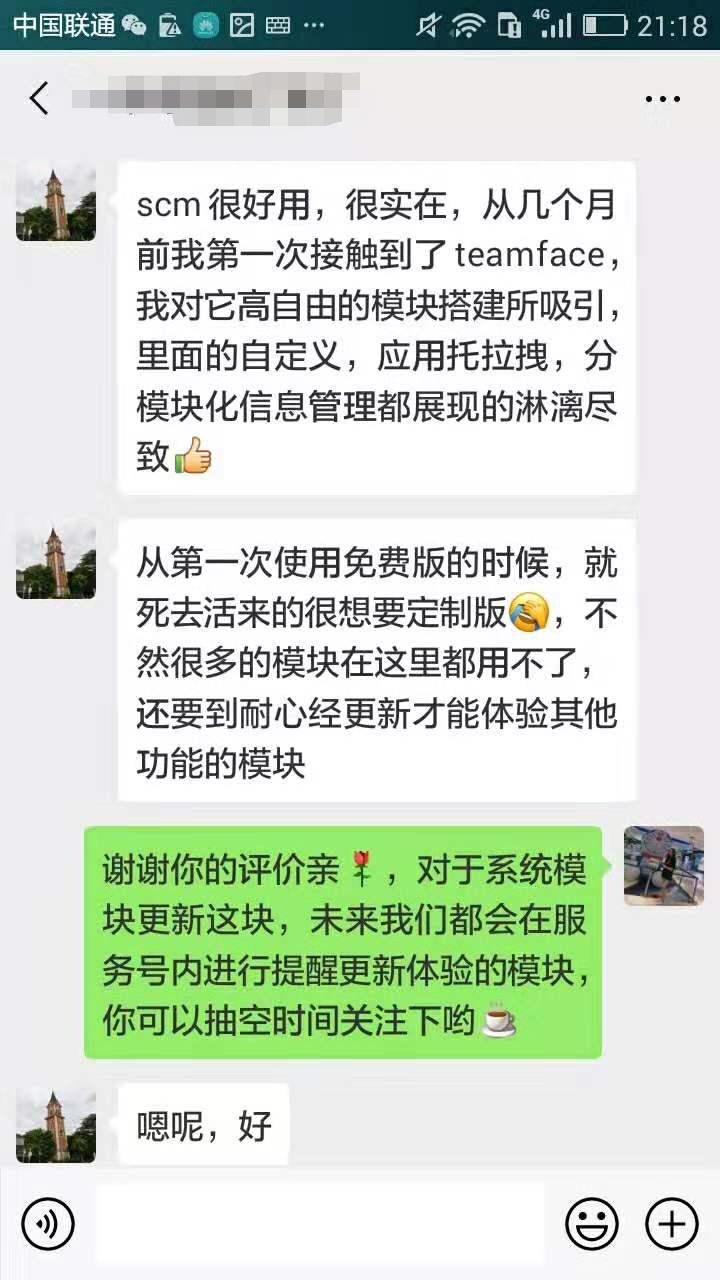This screenshot has height=1280, width=720.
Task: Open the emoji picker
Action: pos(591,1223)
